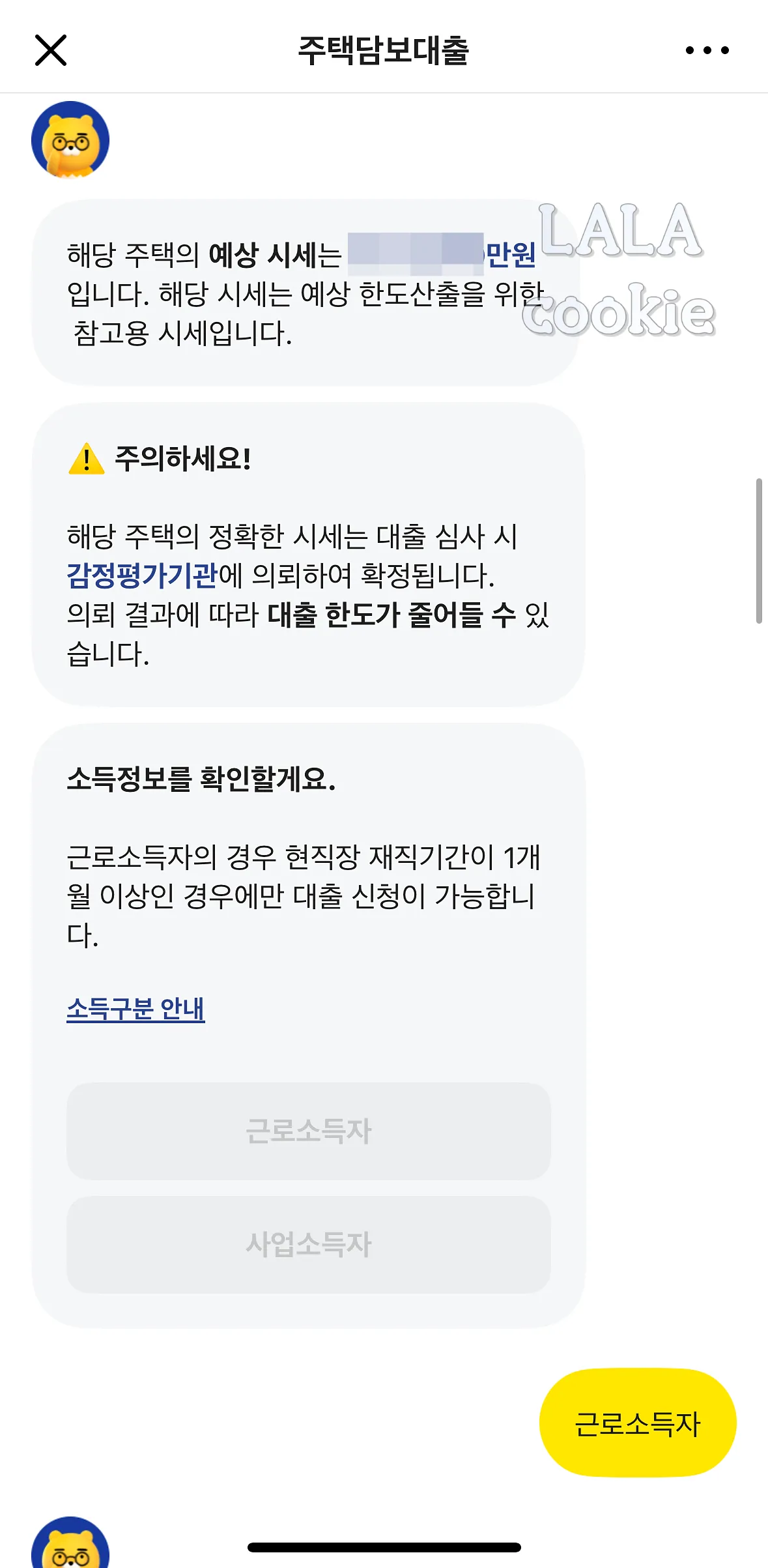Viewport: 768px width, 1568px height.
Task: Click the glasses-wearing bear profile picture
Action: [69, 140]
